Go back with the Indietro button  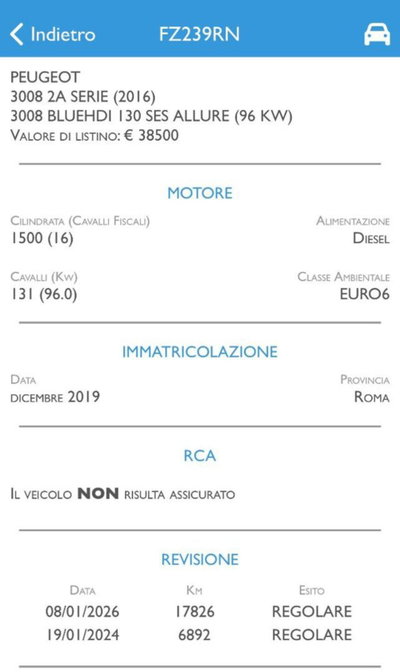[52, 34]
